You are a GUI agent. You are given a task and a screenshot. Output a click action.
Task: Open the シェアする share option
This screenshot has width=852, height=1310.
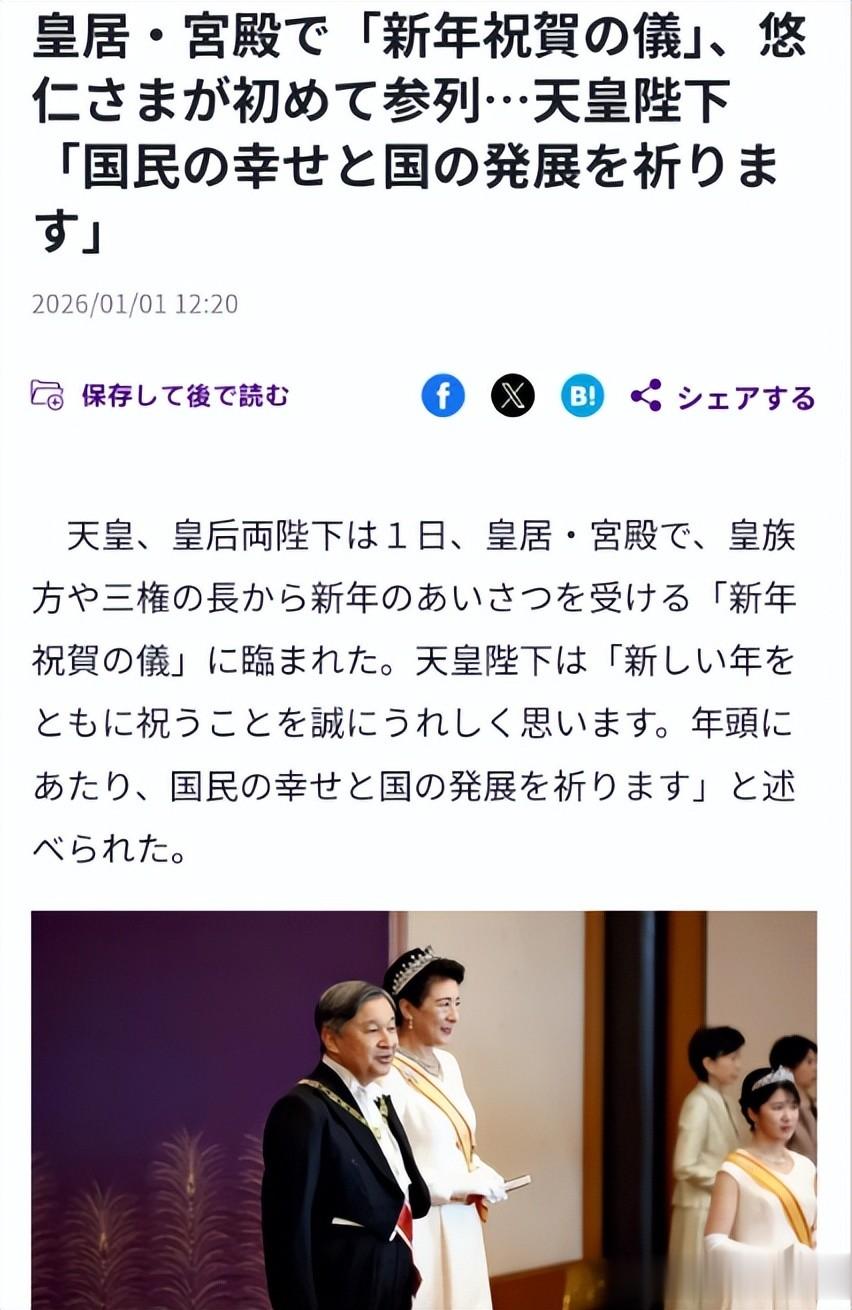point(723,397)
